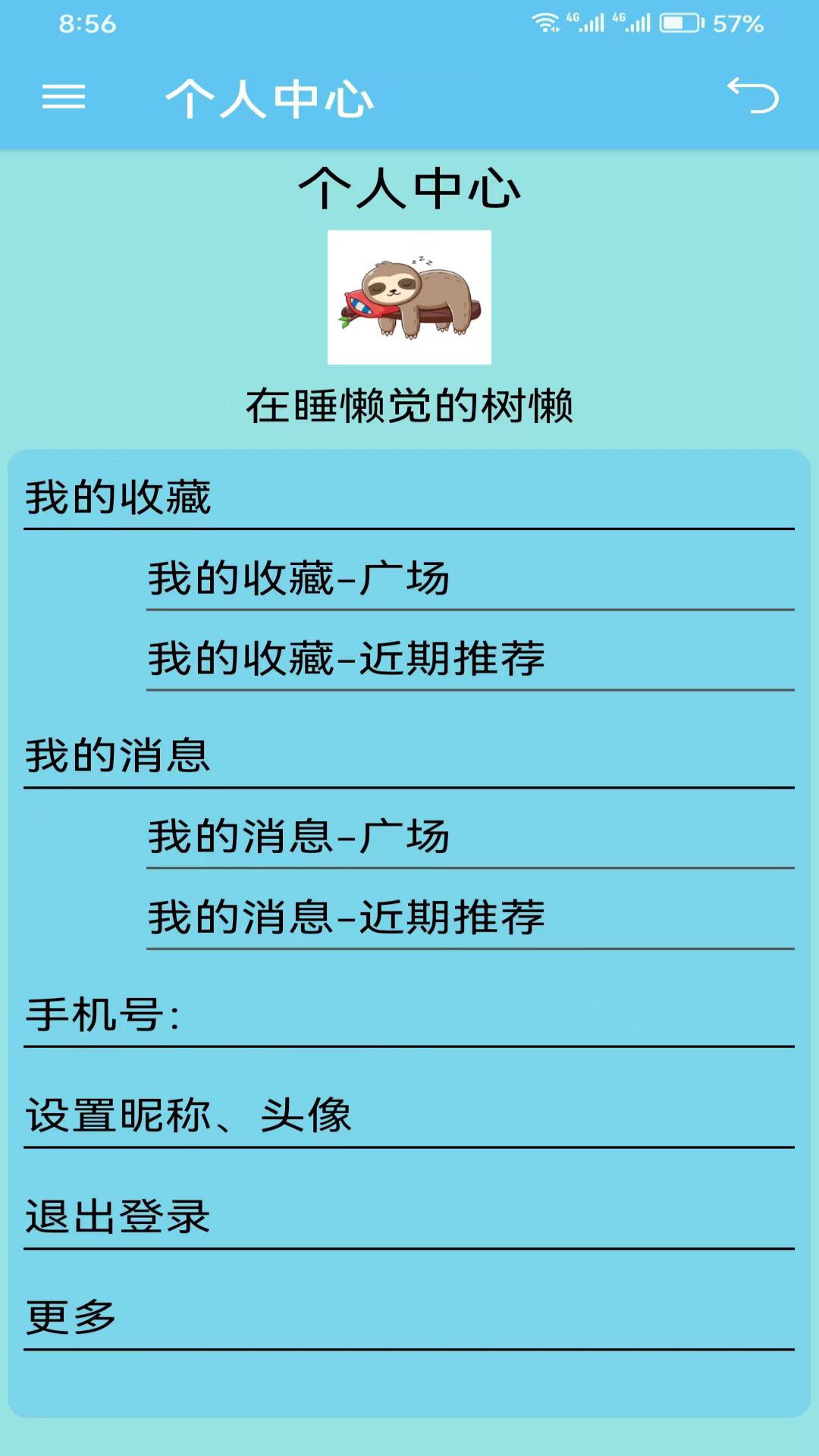Tap the back arrow icon
Viewport: 819px width, 1456px height.
(x=753, y=96)
